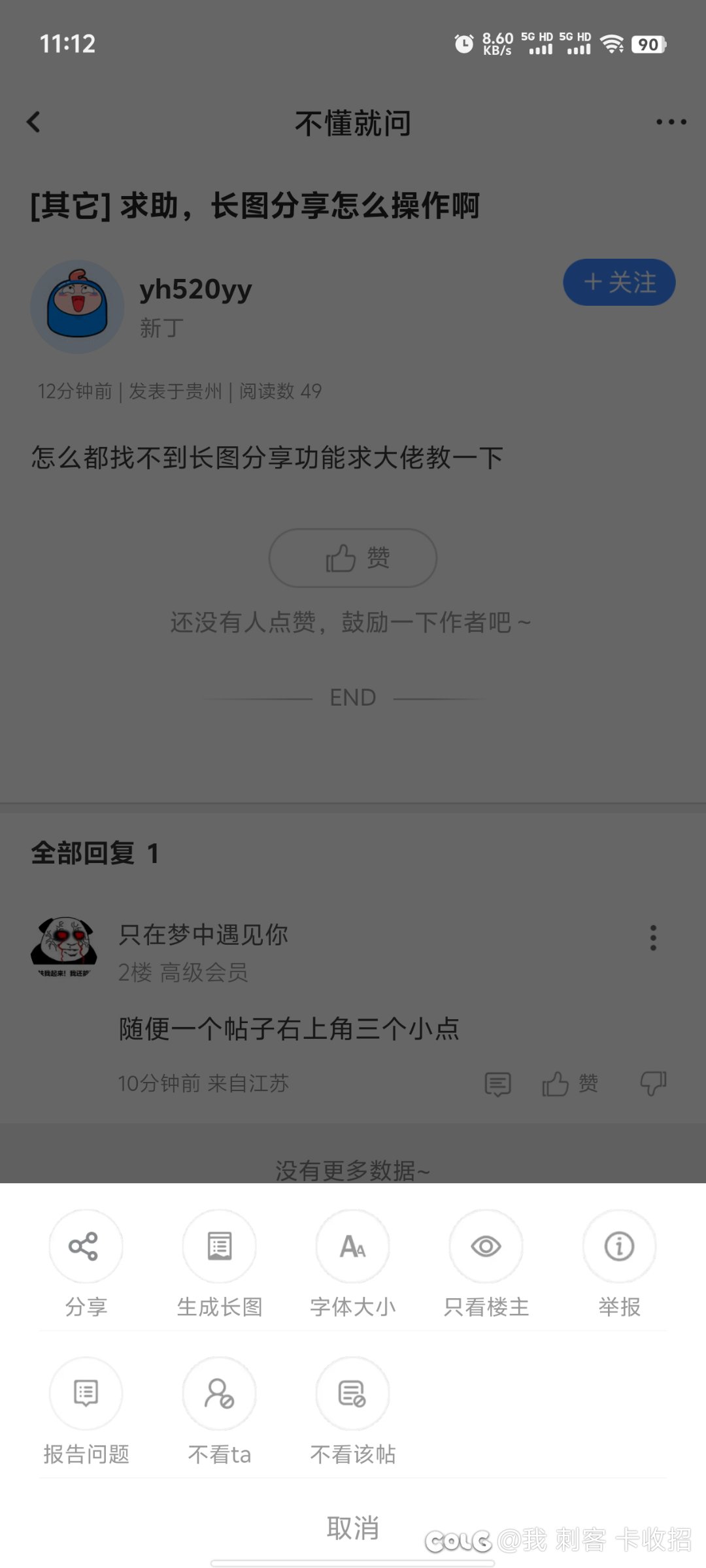
Task: Choose 不看该帖 to hide this post
Action: [352, 1413]
